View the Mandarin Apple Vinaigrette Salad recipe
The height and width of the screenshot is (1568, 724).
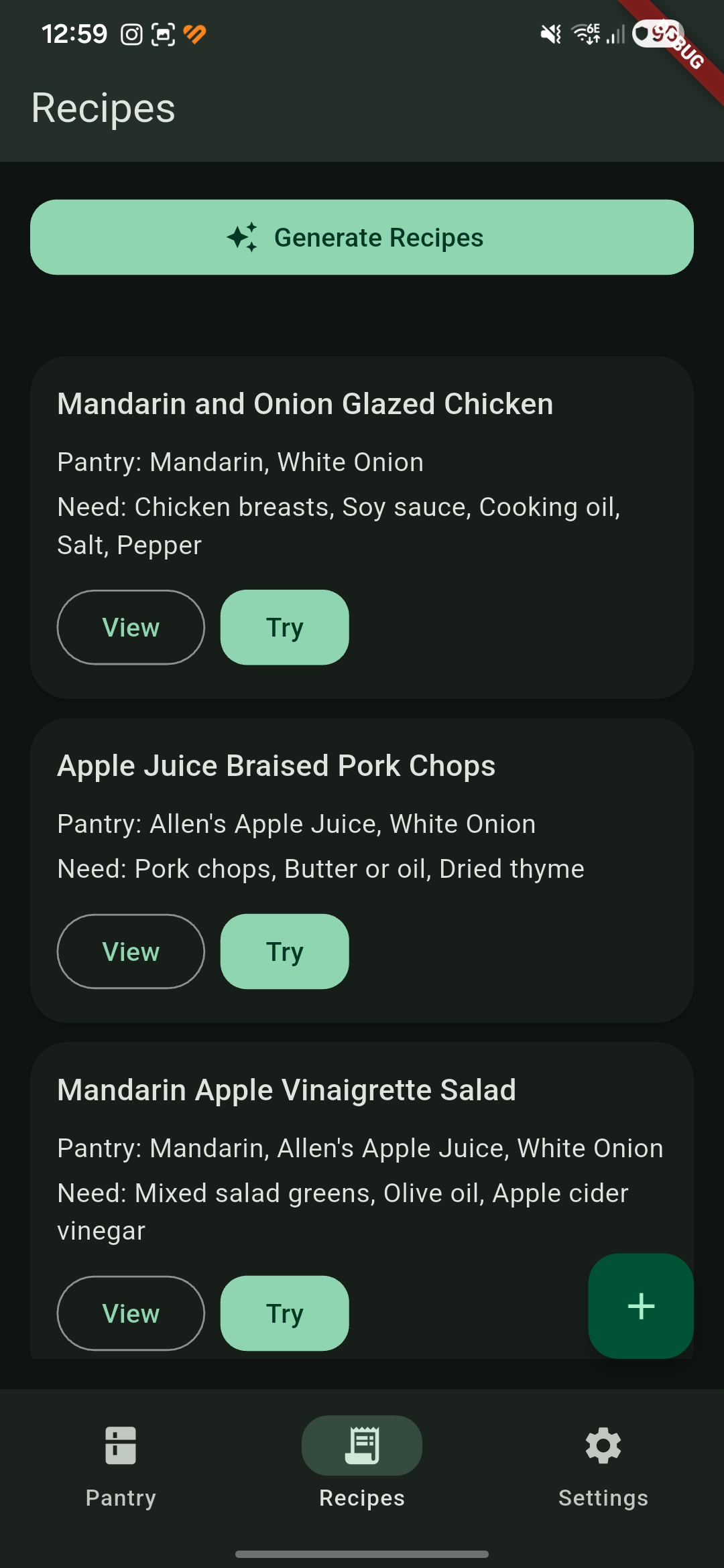pos(131,1313)
